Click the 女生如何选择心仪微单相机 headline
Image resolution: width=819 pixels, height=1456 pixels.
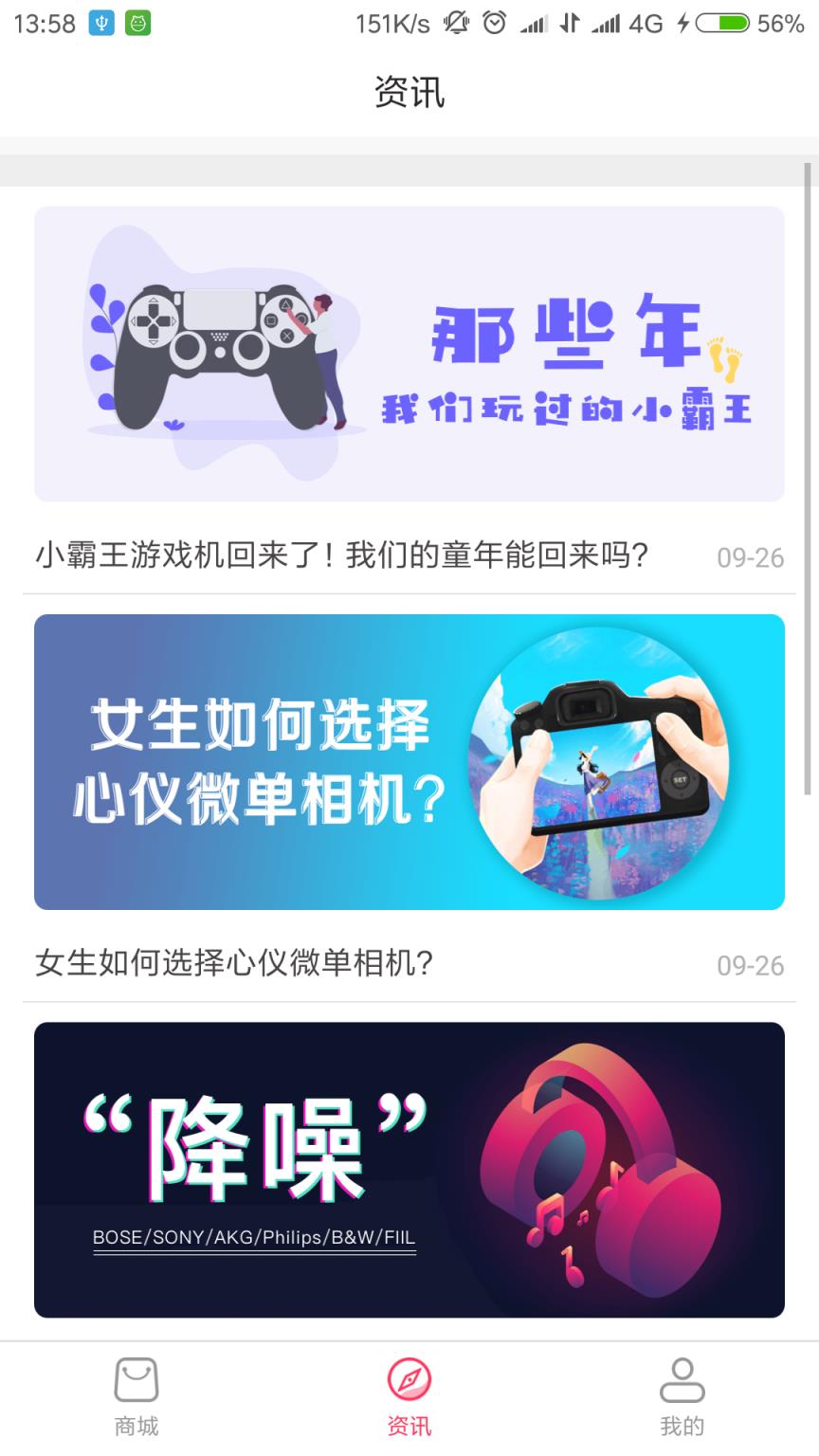click(x=233, y=964)
